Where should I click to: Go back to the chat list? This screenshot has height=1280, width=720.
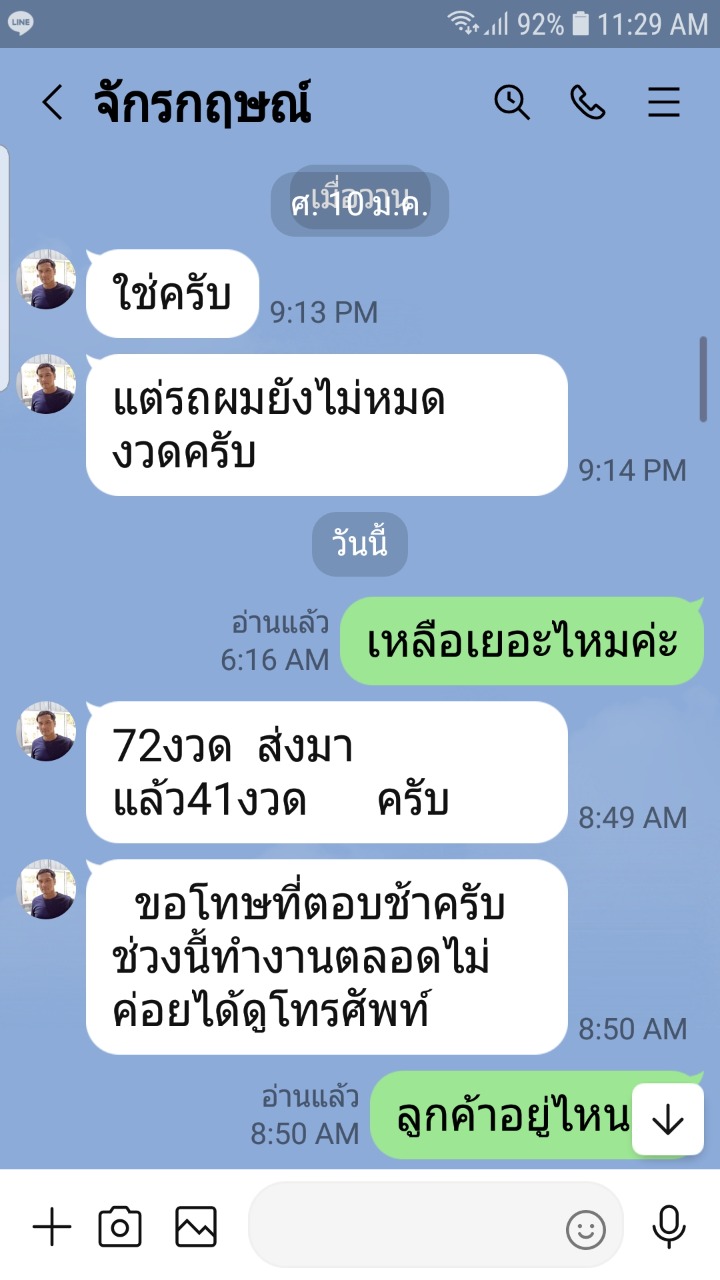tap(52, 102)
